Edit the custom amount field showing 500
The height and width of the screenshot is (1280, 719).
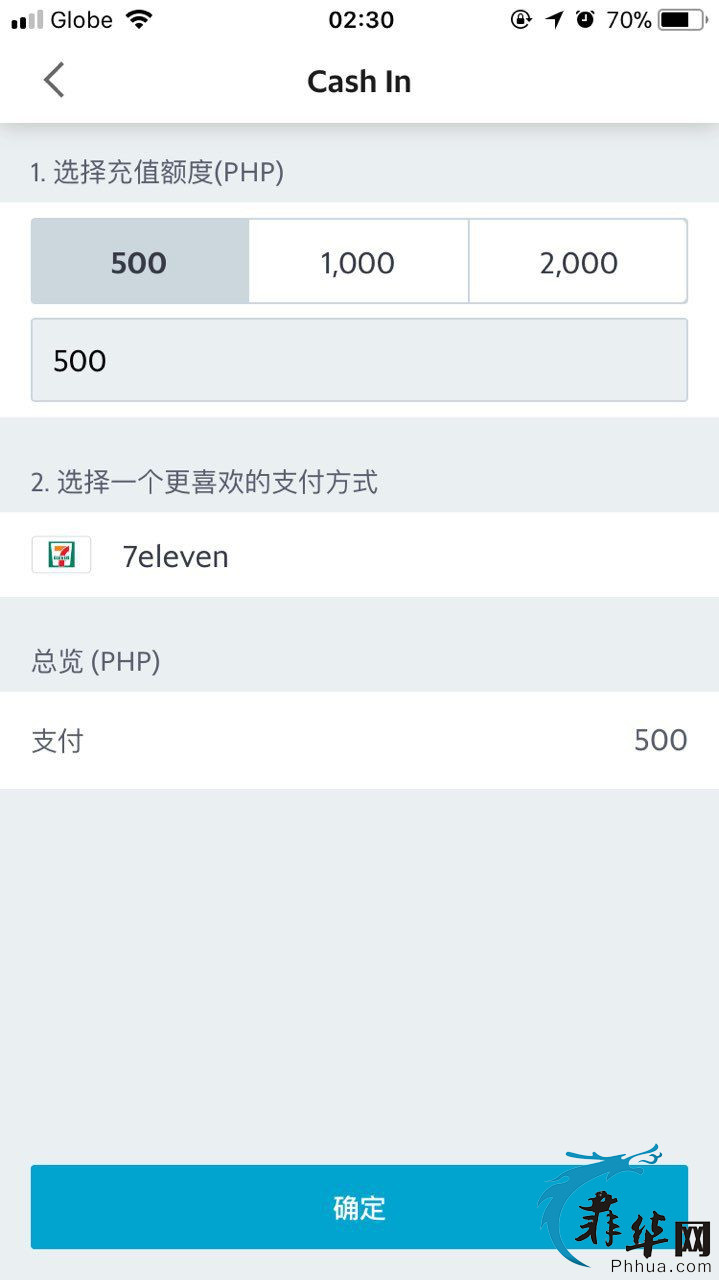[359, 360]
